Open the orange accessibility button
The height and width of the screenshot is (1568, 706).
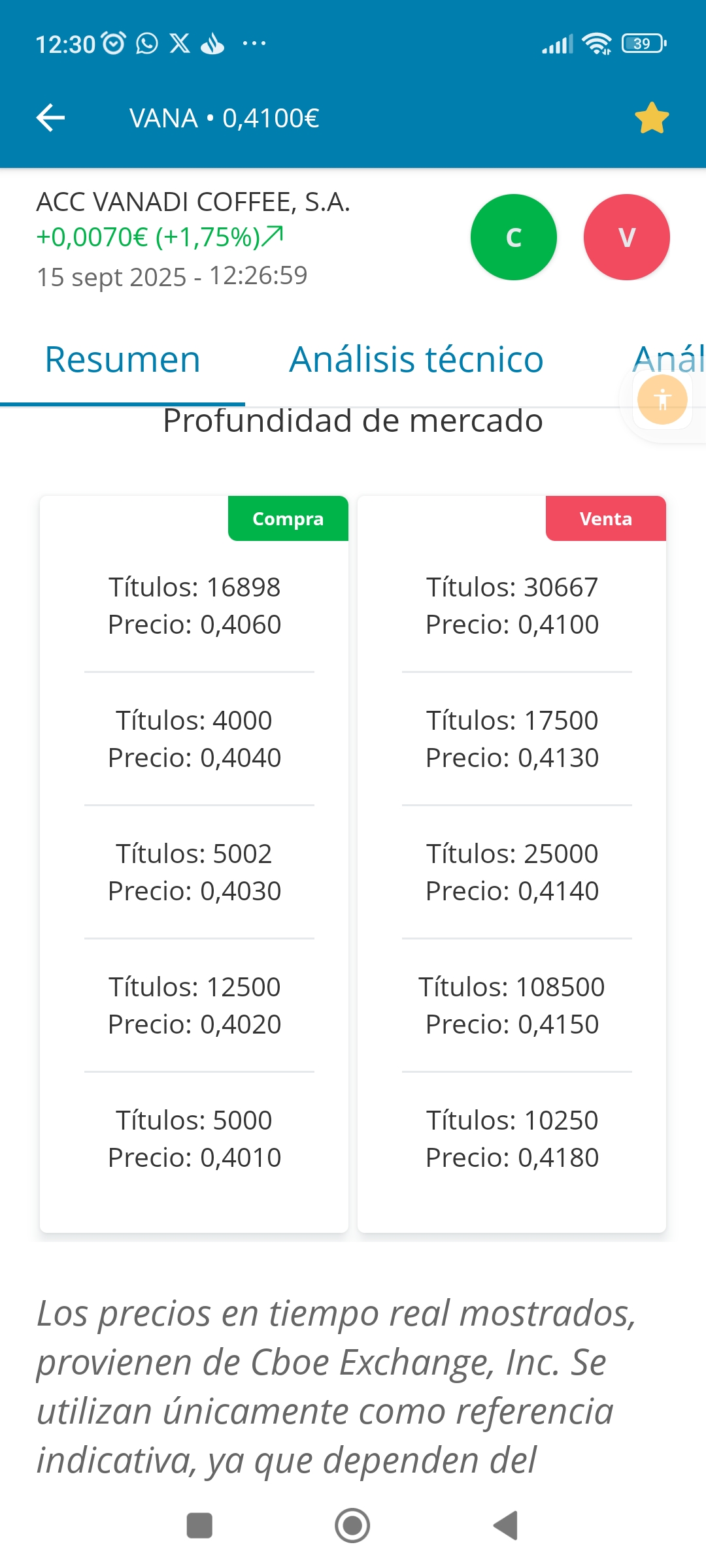point(662,399)
